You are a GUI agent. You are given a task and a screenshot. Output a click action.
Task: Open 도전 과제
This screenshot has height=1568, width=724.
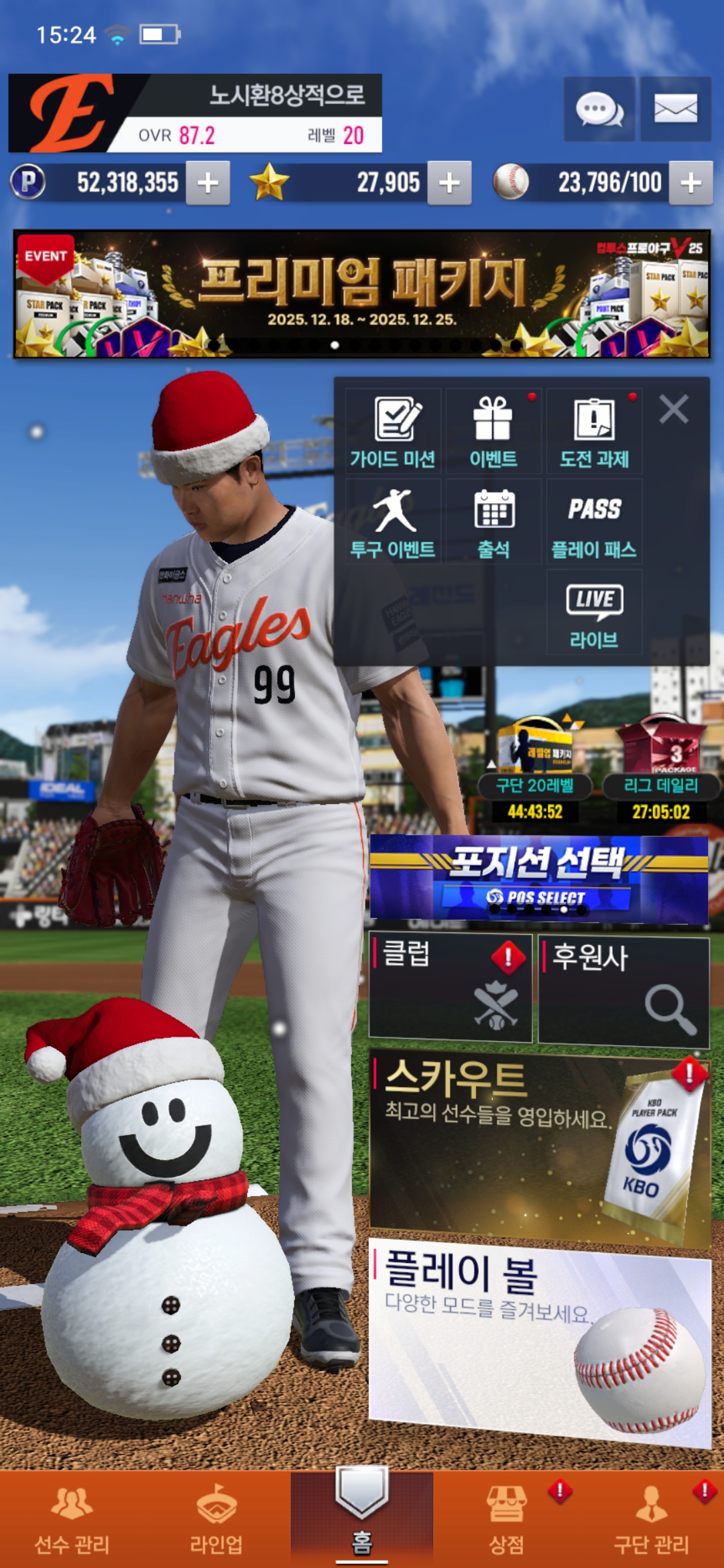[x=594, y=432]
